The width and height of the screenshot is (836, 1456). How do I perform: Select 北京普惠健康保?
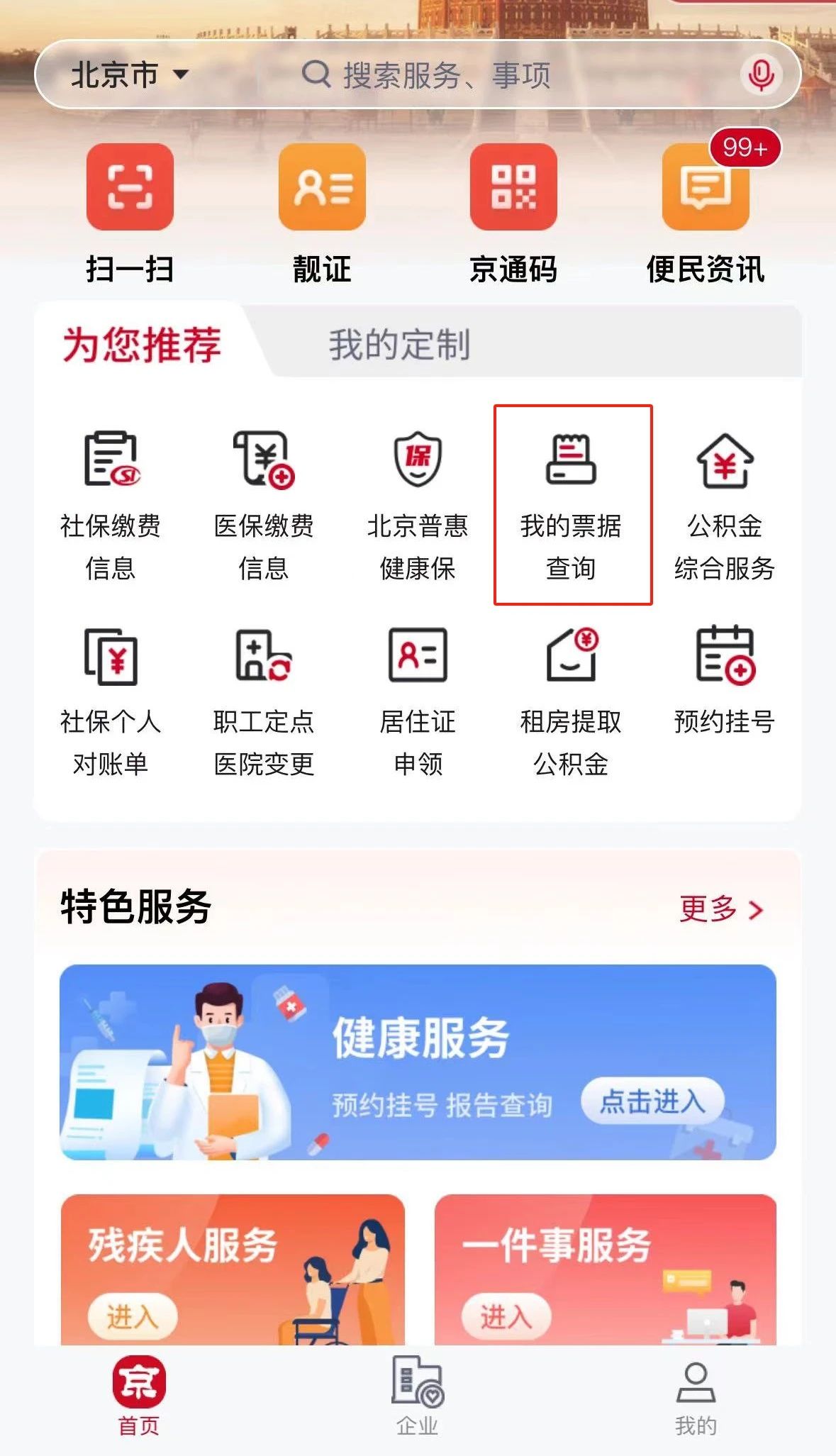[x=418, y=505]
